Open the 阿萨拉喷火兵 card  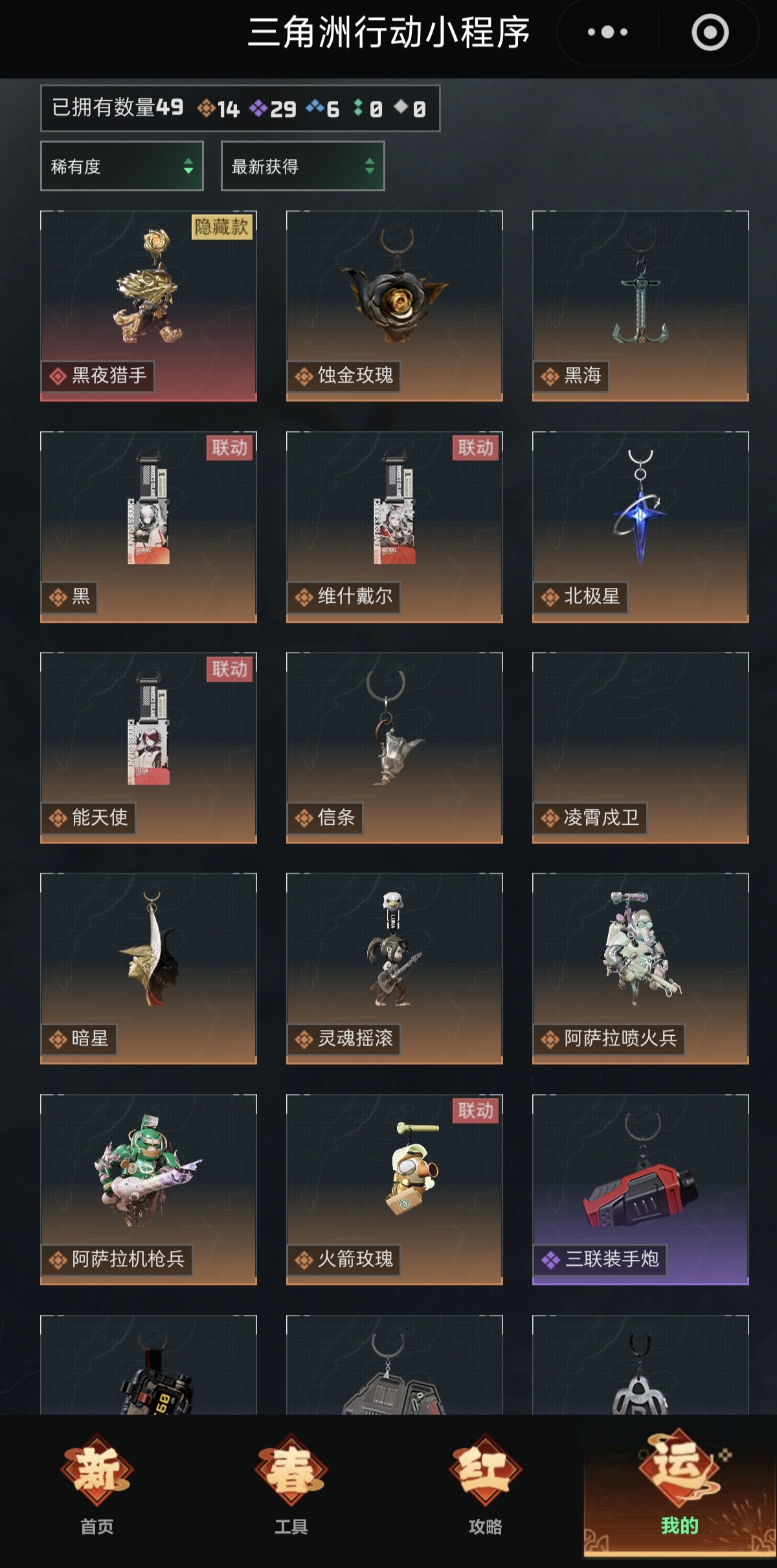pos(640,969)
